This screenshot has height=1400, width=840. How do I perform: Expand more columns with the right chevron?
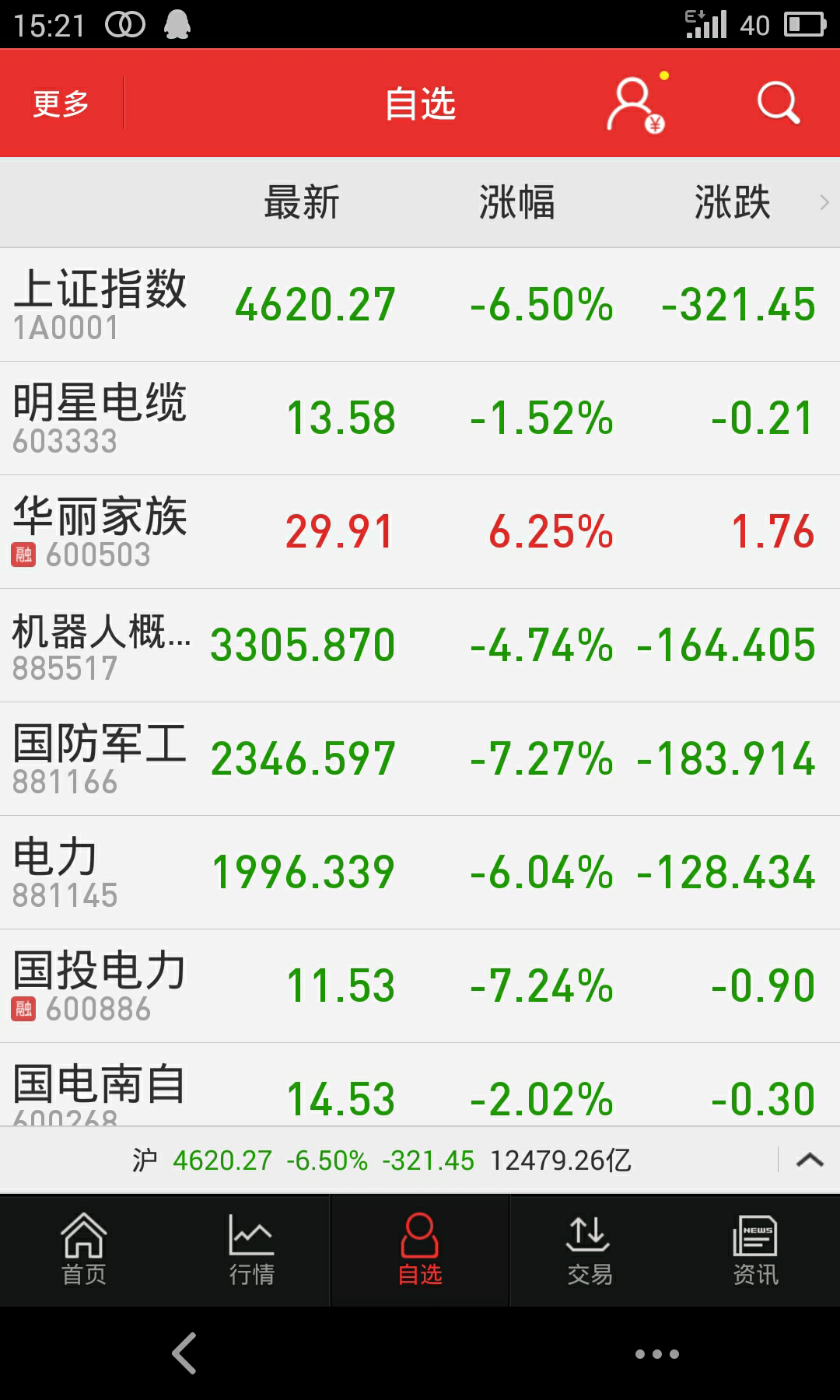[824, 202]
